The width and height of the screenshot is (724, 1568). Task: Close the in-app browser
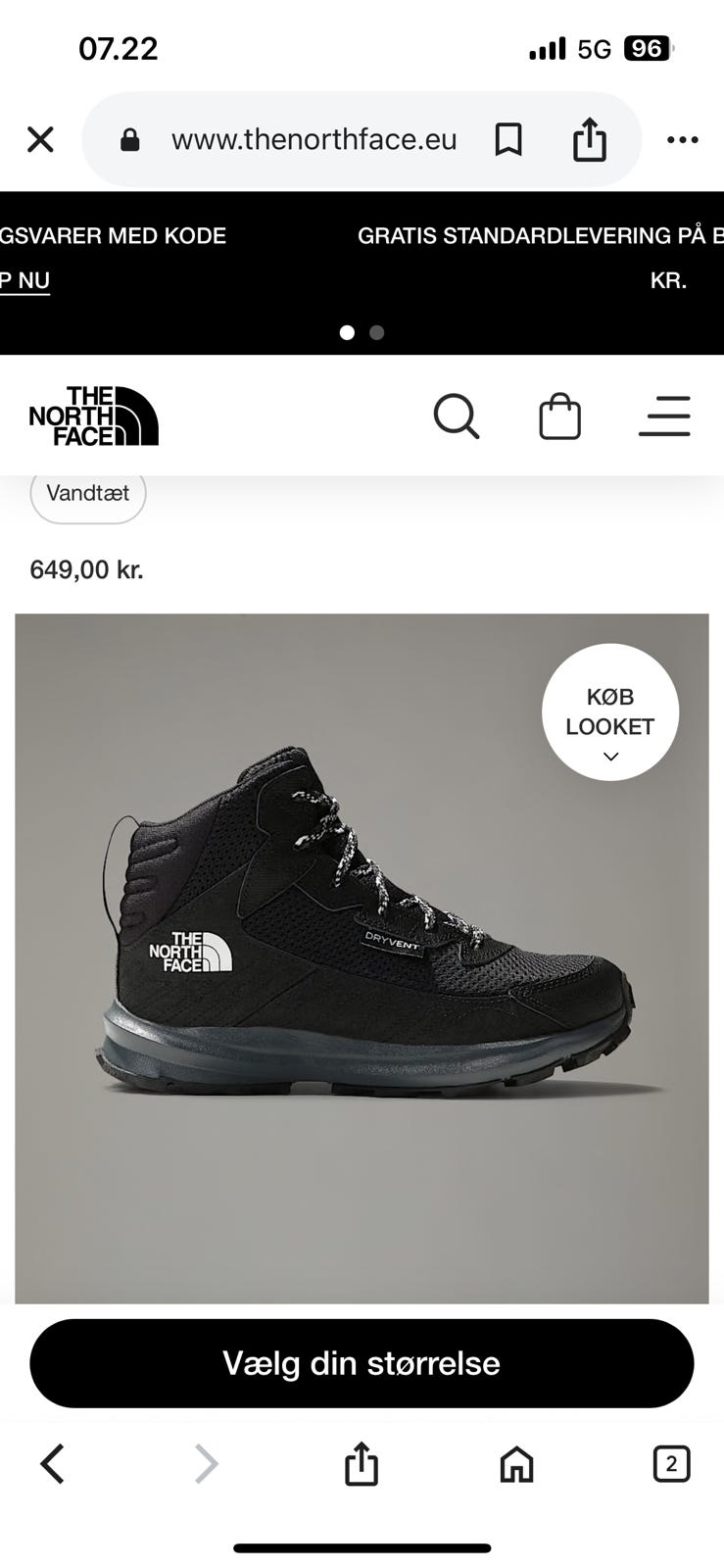(x=40, y=140)
